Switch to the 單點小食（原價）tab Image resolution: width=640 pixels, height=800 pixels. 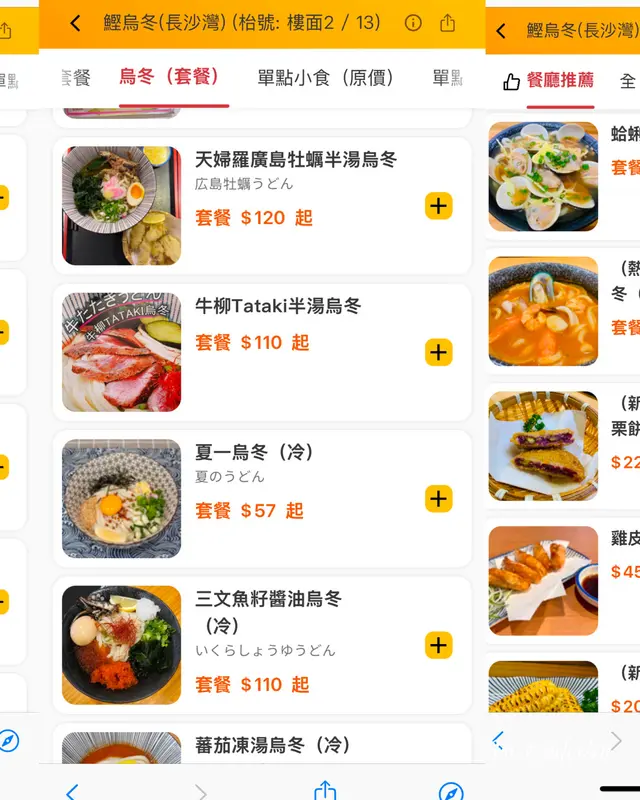(325, 77)
